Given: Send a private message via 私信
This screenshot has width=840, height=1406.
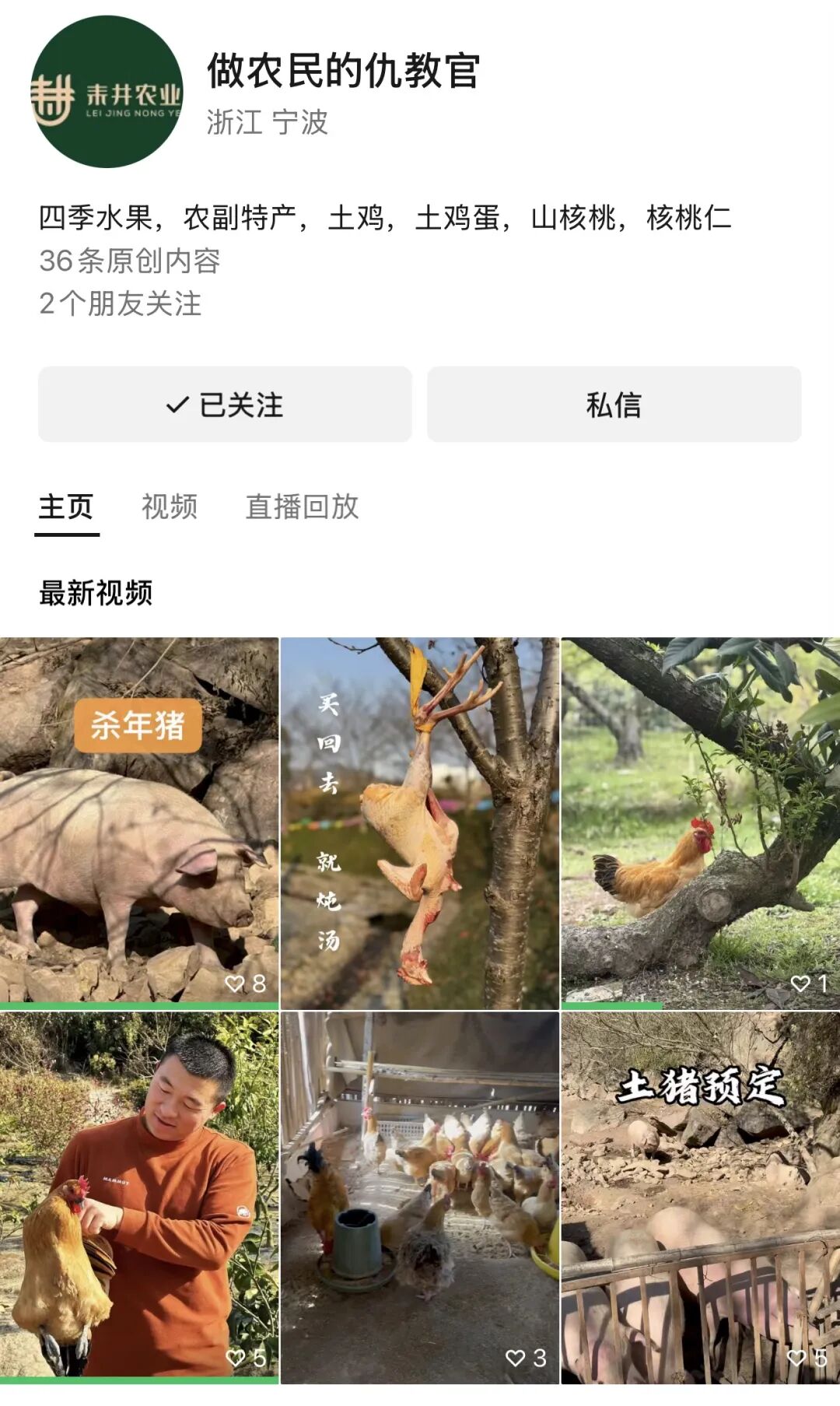Looking at the screenshot, I should [x=614, y=405].
